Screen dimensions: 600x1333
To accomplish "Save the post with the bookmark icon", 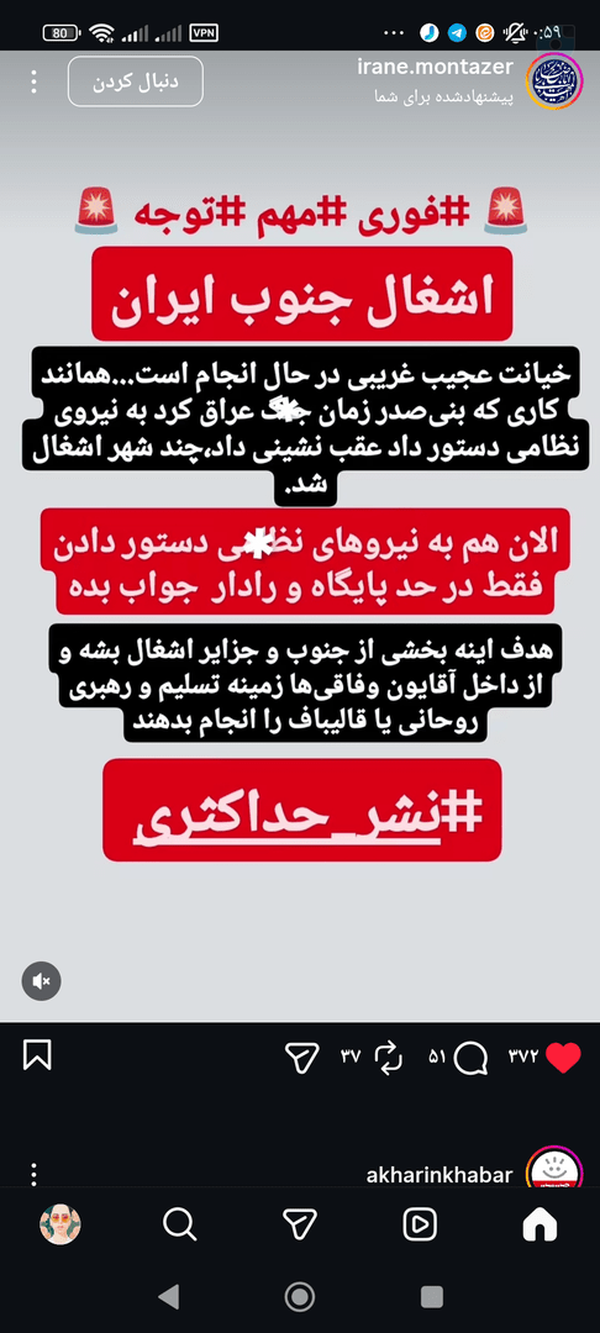I will point(37,1056).
